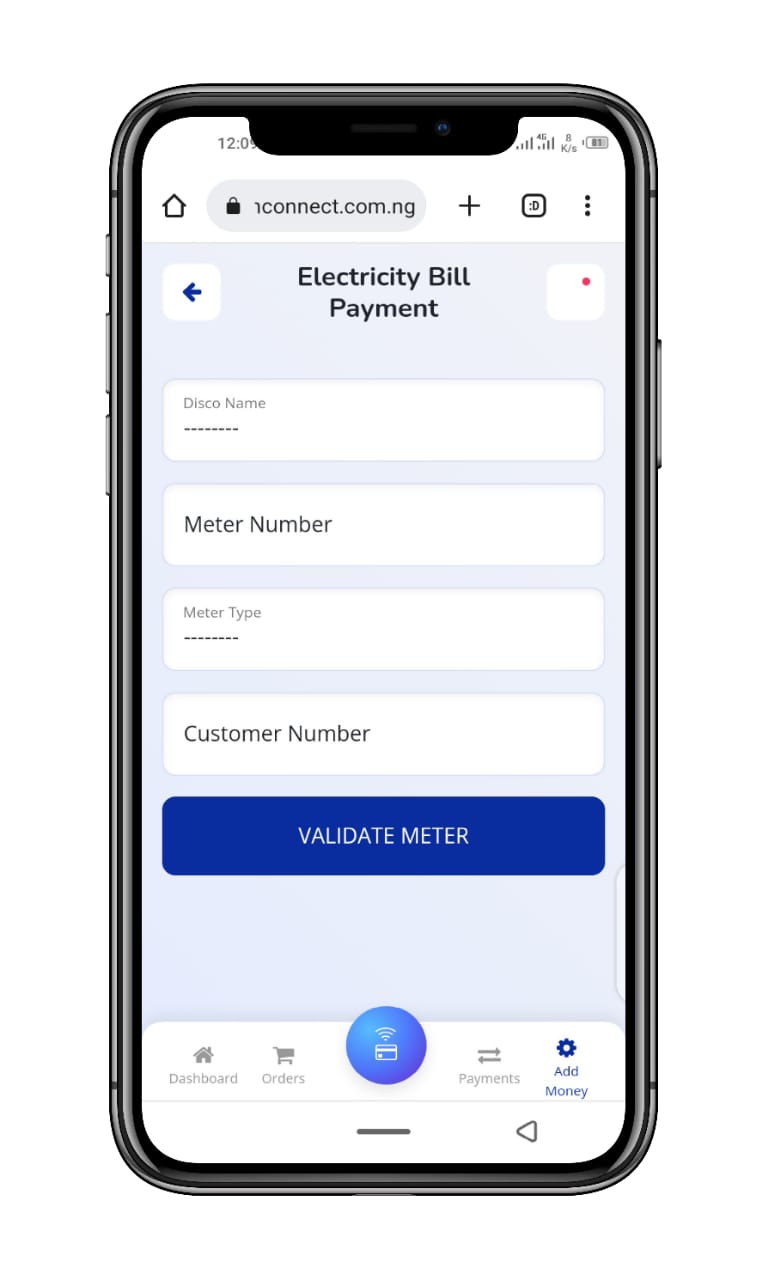768x1280 pixels.
Task: Open a new browser tab
Action: click(x=469, y=206)
